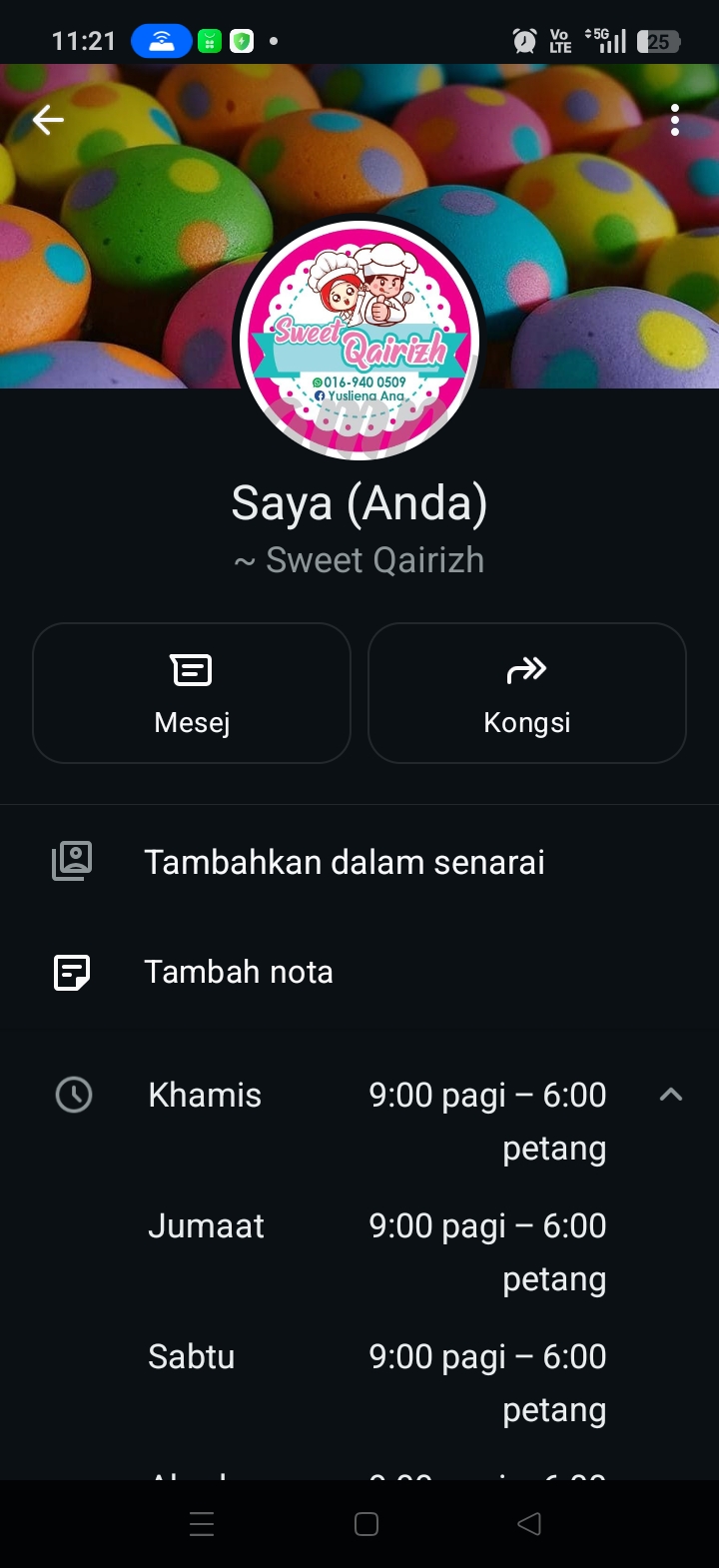Open the three-dot overflow menu
719x1568 pixels.
[675, 121]
